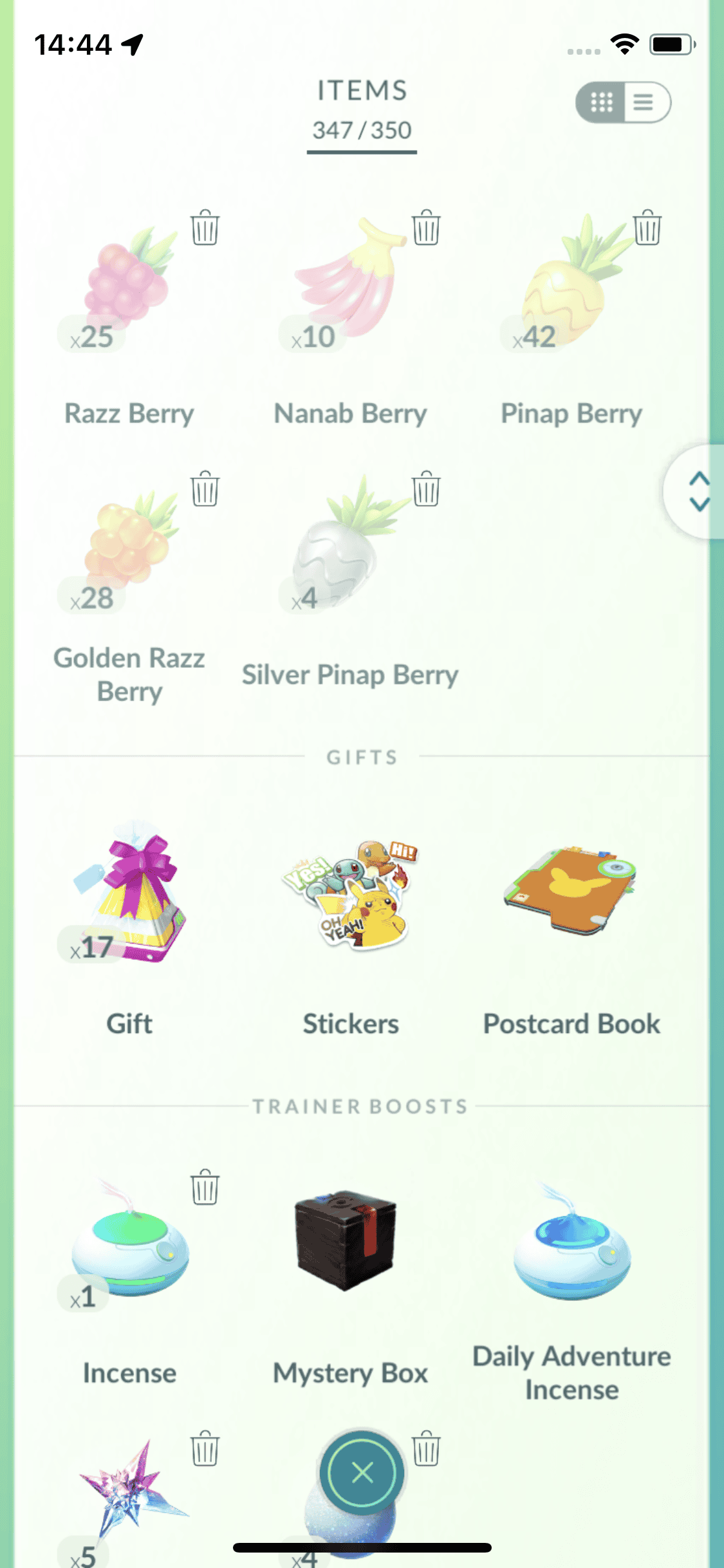
Task: Discard Razz Berry with trash icon
Action: [x=205, y=228]
